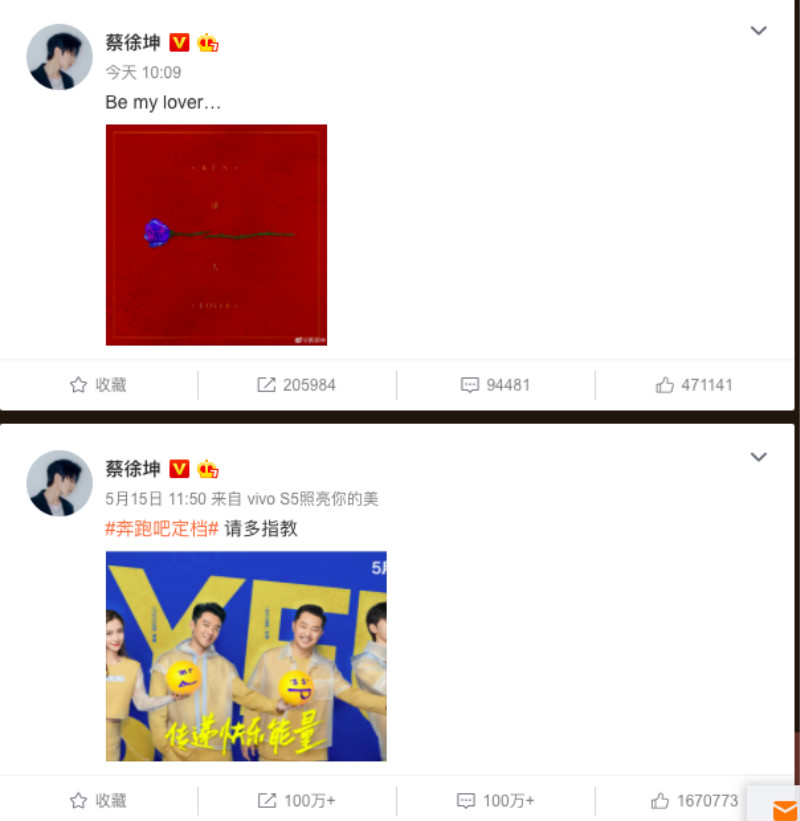Open 蔡徐坤 profile name on first post
Screen dimensions: 800x821
(133, 42)
